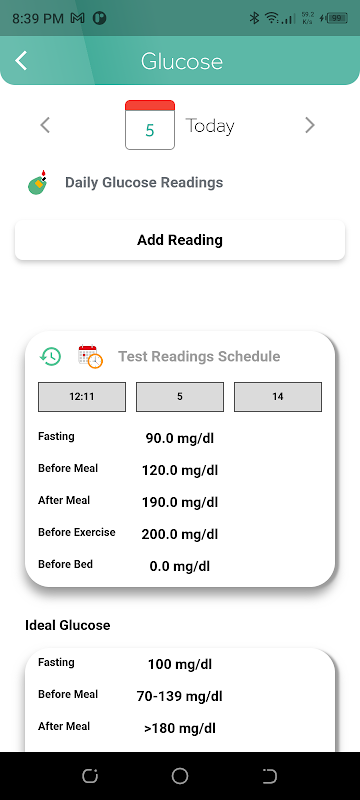This screenshot has height=800, width=360.
Task: Tap the system home button
Action: click(180, 776)
